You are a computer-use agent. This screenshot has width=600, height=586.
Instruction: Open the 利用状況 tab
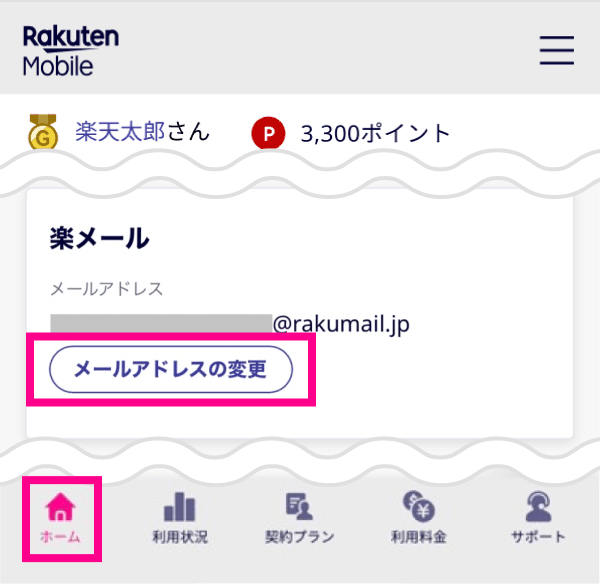(x=180, y=518)
